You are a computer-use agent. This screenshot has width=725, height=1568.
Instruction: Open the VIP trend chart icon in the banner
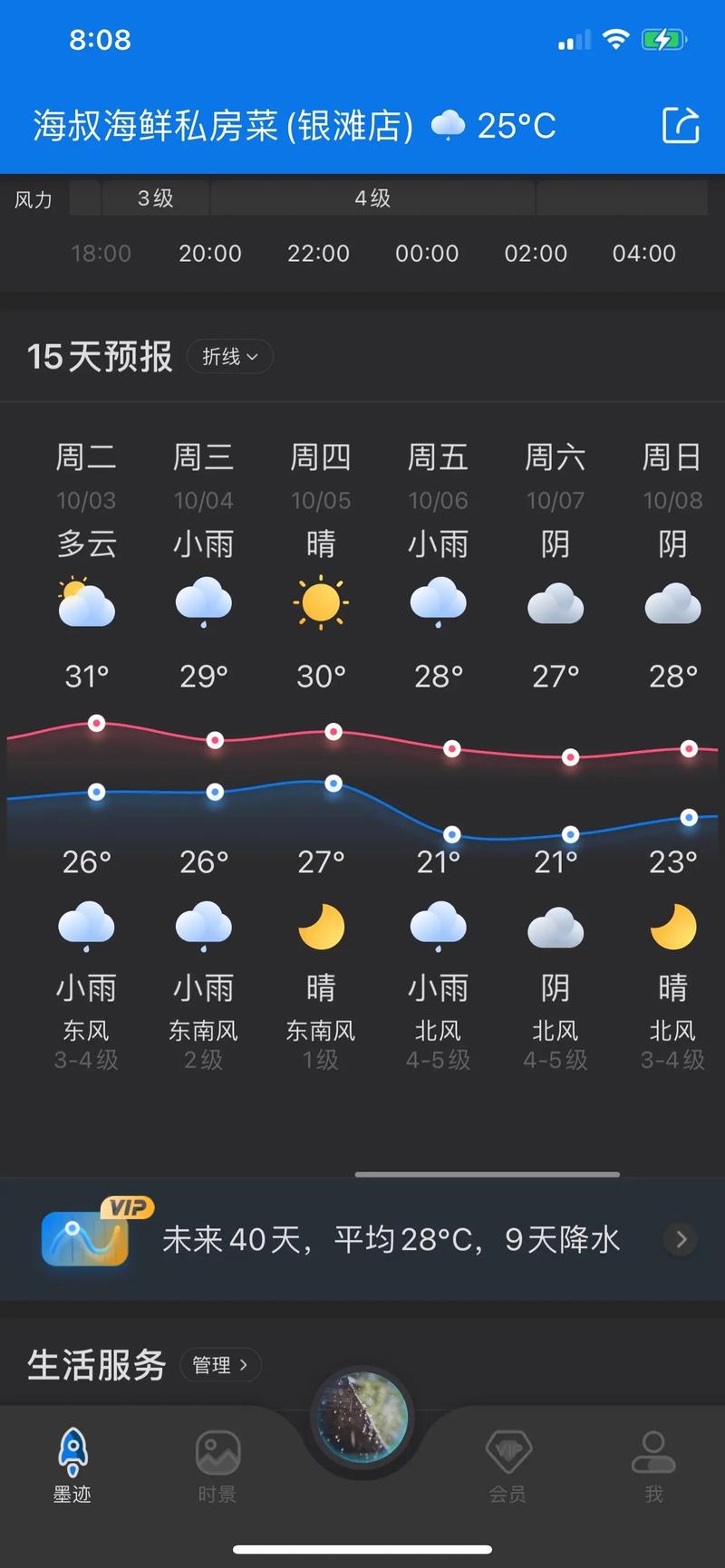point(84,1234)
